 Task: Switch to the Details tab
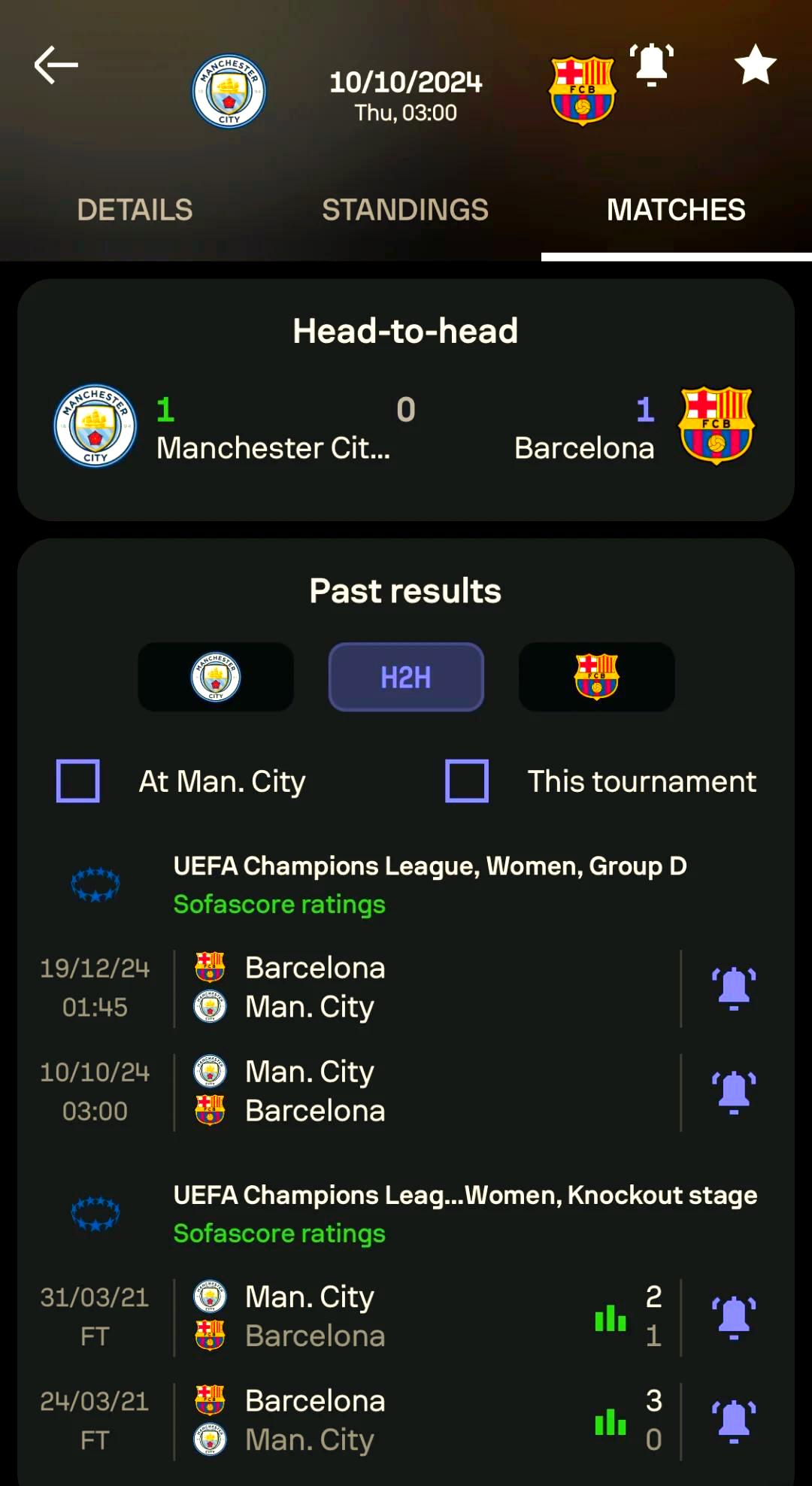pyautogui.click(x=135, y=210)
